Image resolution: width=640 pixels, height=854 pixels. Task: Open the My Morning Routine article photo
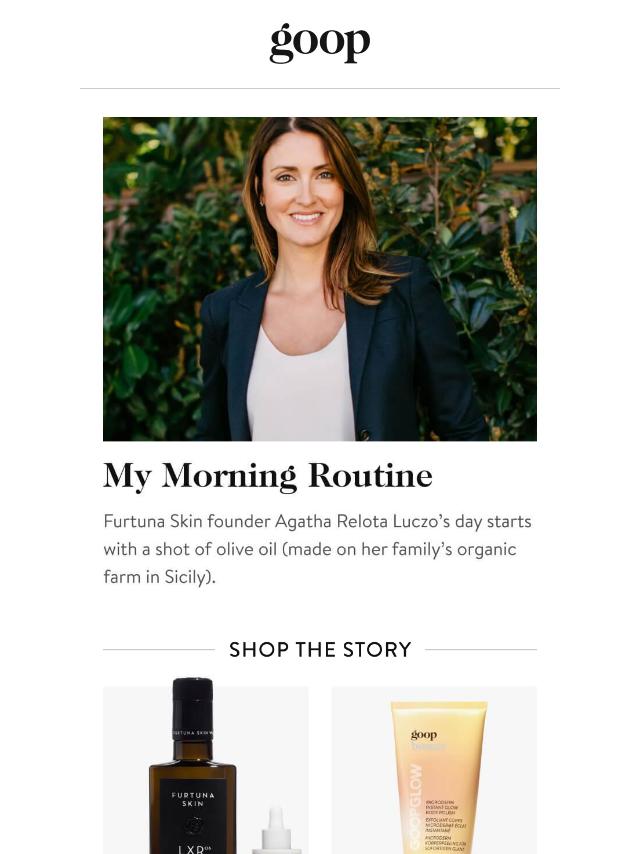tap(320, 278)
